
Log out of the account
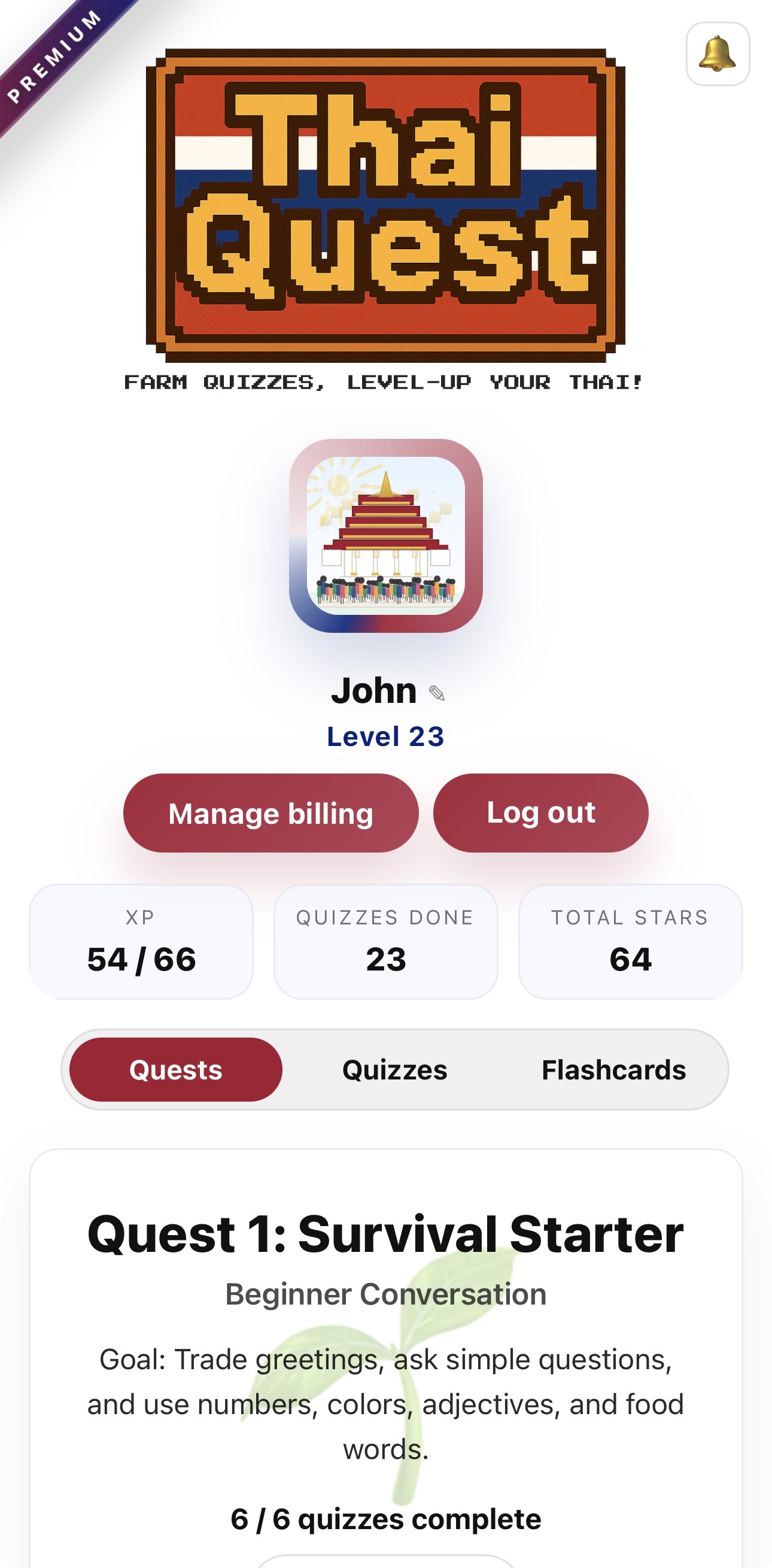click(540, 813)
